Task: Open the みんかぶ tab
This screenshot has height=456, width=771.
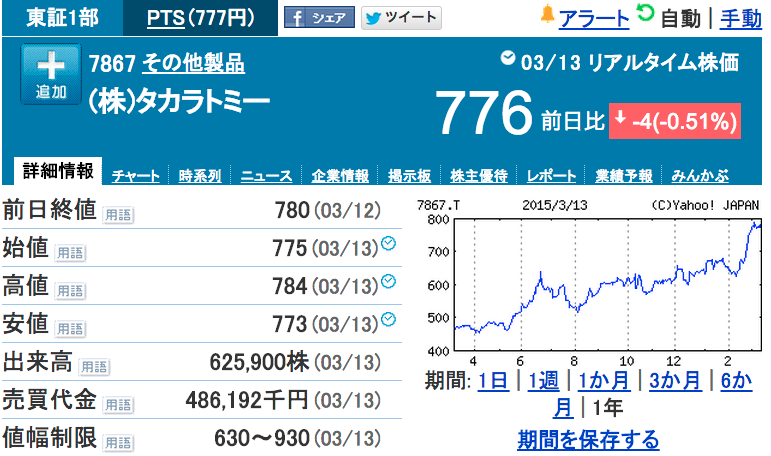Action: pos(700,176)
